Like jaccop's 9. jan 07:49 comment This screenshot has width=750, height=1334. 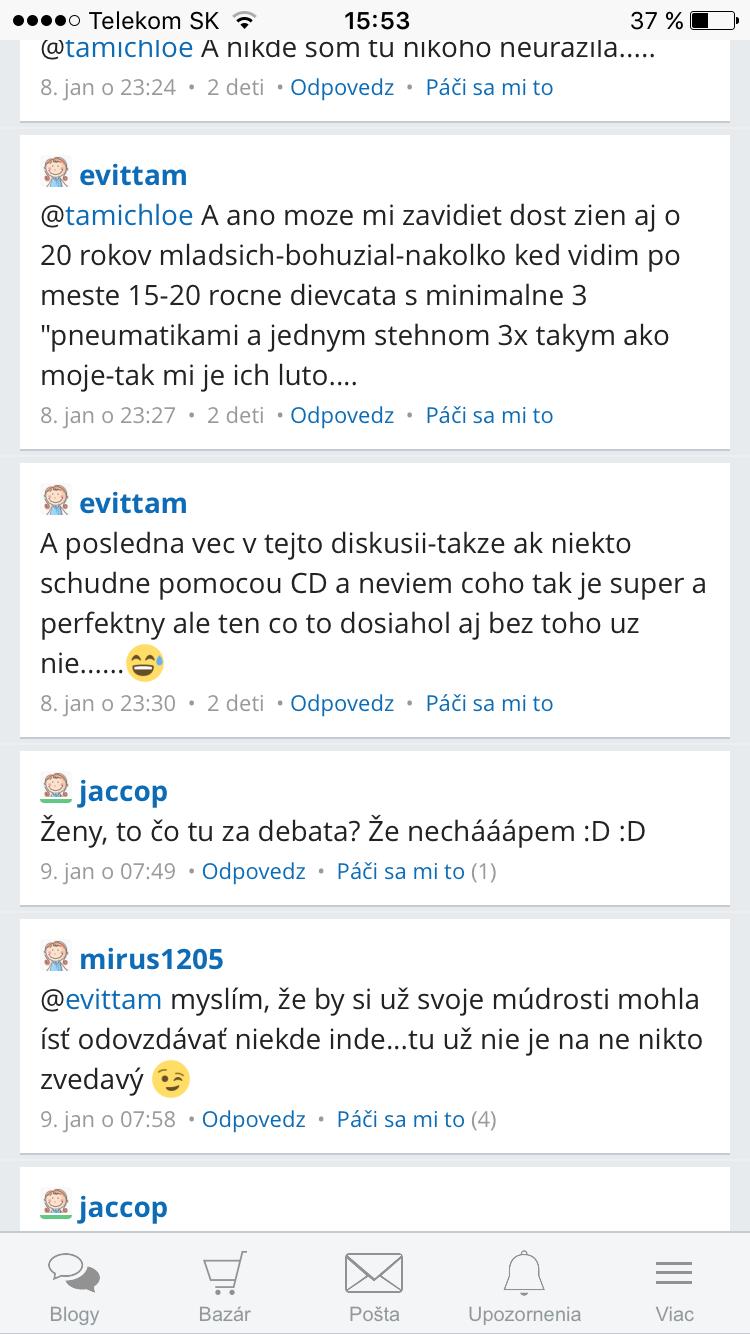pos(400,871)
